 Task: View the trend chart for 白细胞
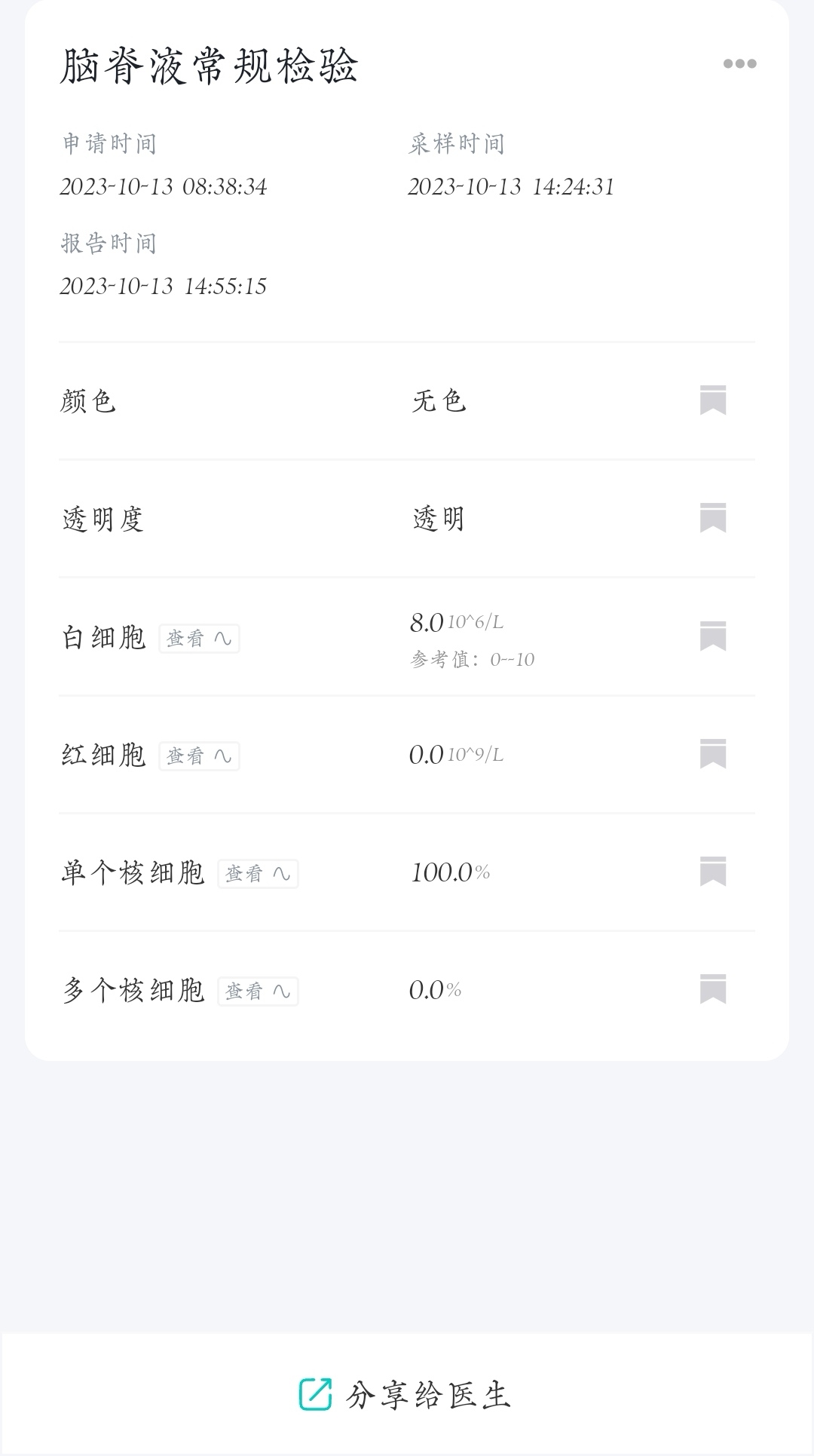[x=199, y=639]
